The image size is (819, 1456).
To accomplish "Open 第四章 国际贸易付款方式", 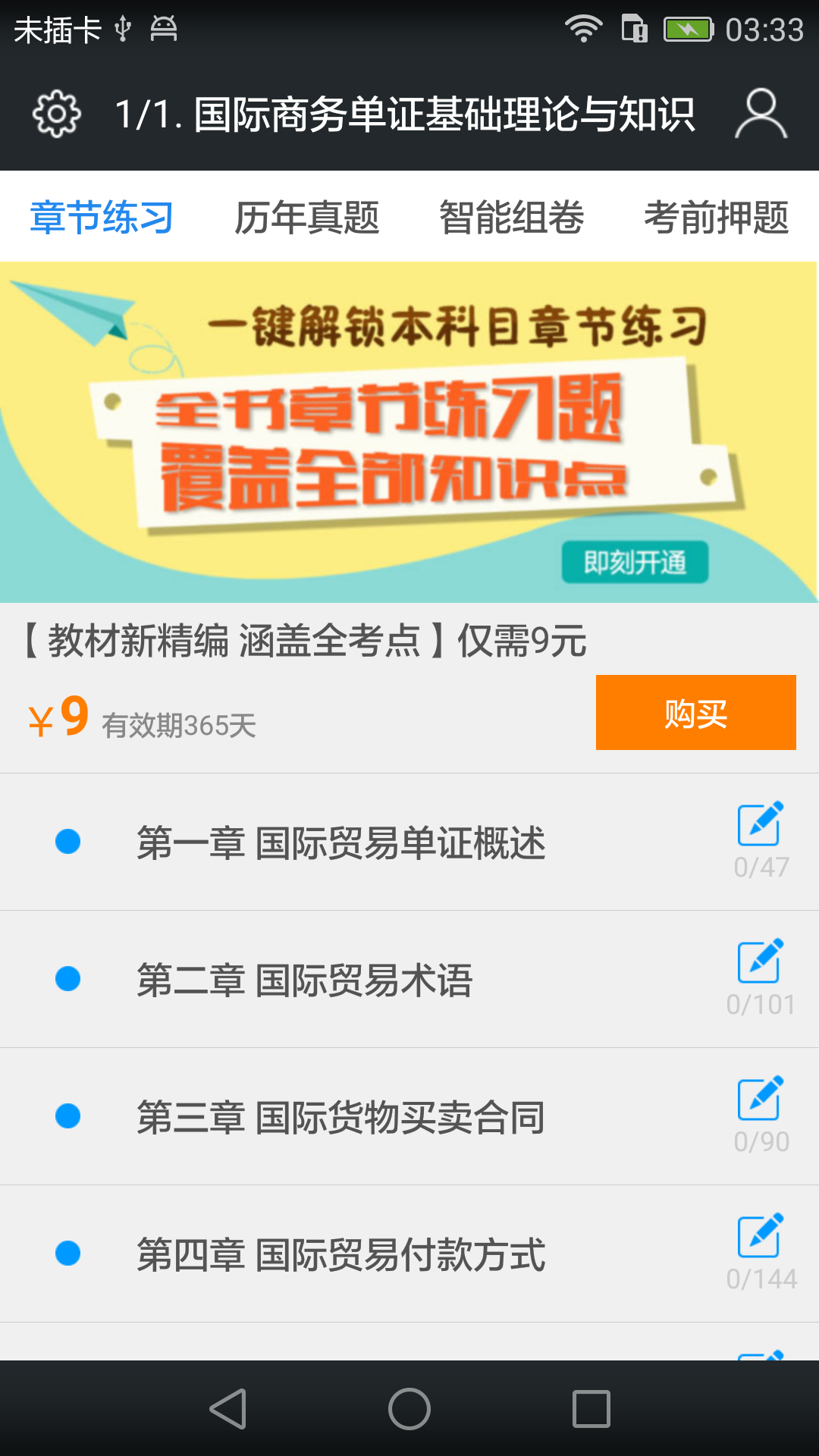I will point(341,1254).
